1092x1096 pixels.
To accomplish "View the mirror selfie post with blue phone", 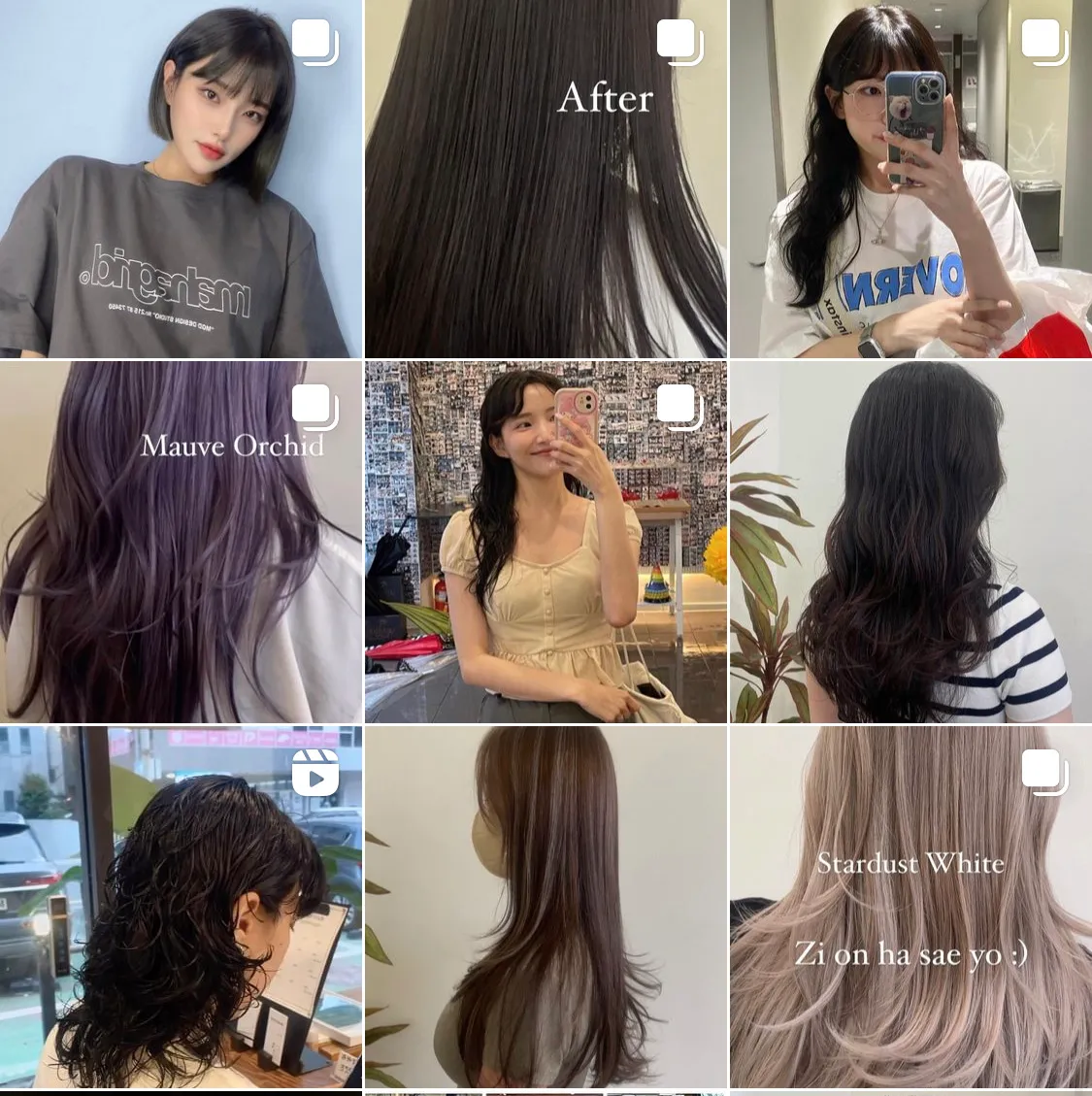I will 910,180.
